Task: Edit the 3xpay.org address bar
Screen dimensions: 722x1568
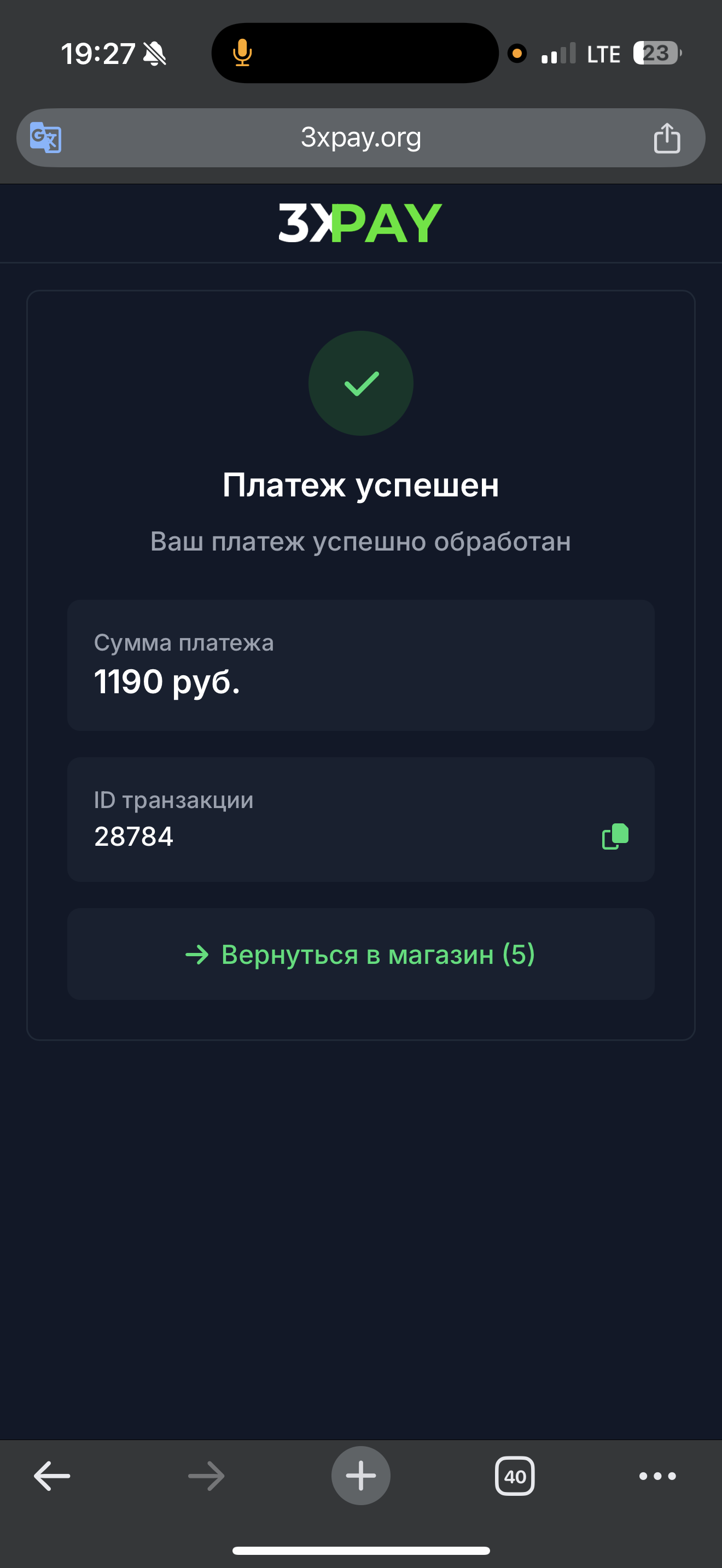Action: click(x=361, y=138)
